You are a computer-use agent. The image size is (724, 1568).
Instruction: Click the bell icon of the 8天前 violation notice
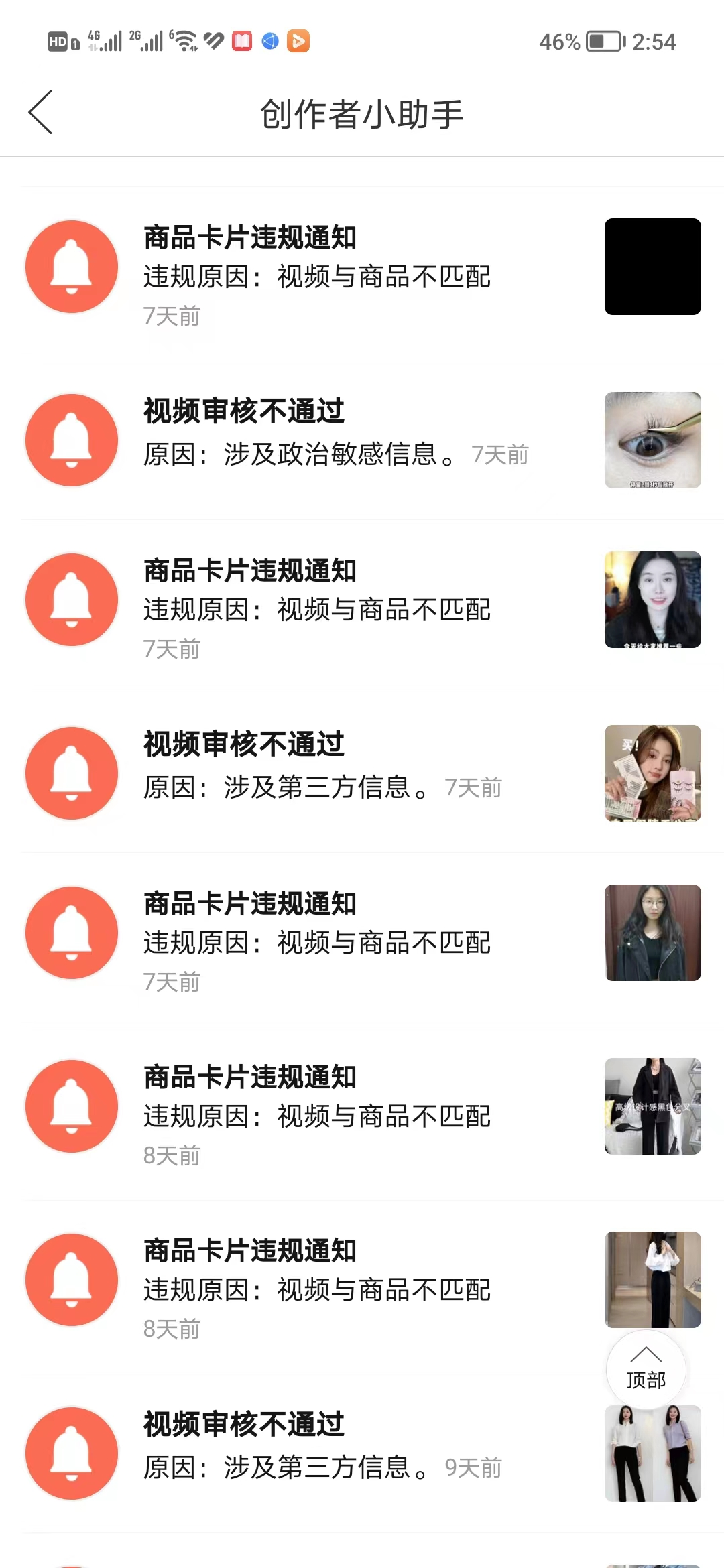71,1106
